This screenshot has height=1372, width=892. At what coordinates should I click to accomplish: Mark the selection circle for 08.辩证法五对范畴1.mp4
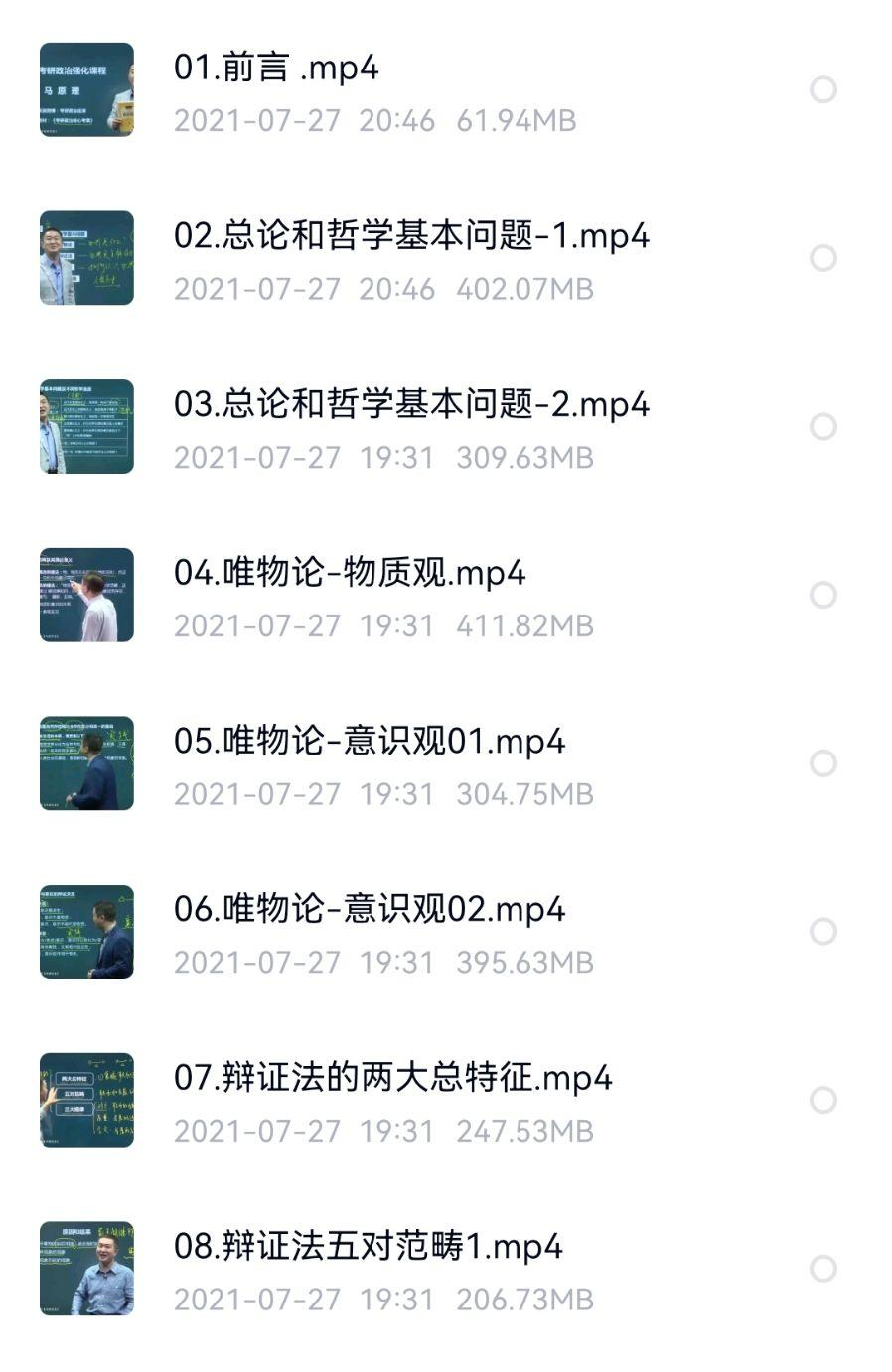(x=822, y=1268)
